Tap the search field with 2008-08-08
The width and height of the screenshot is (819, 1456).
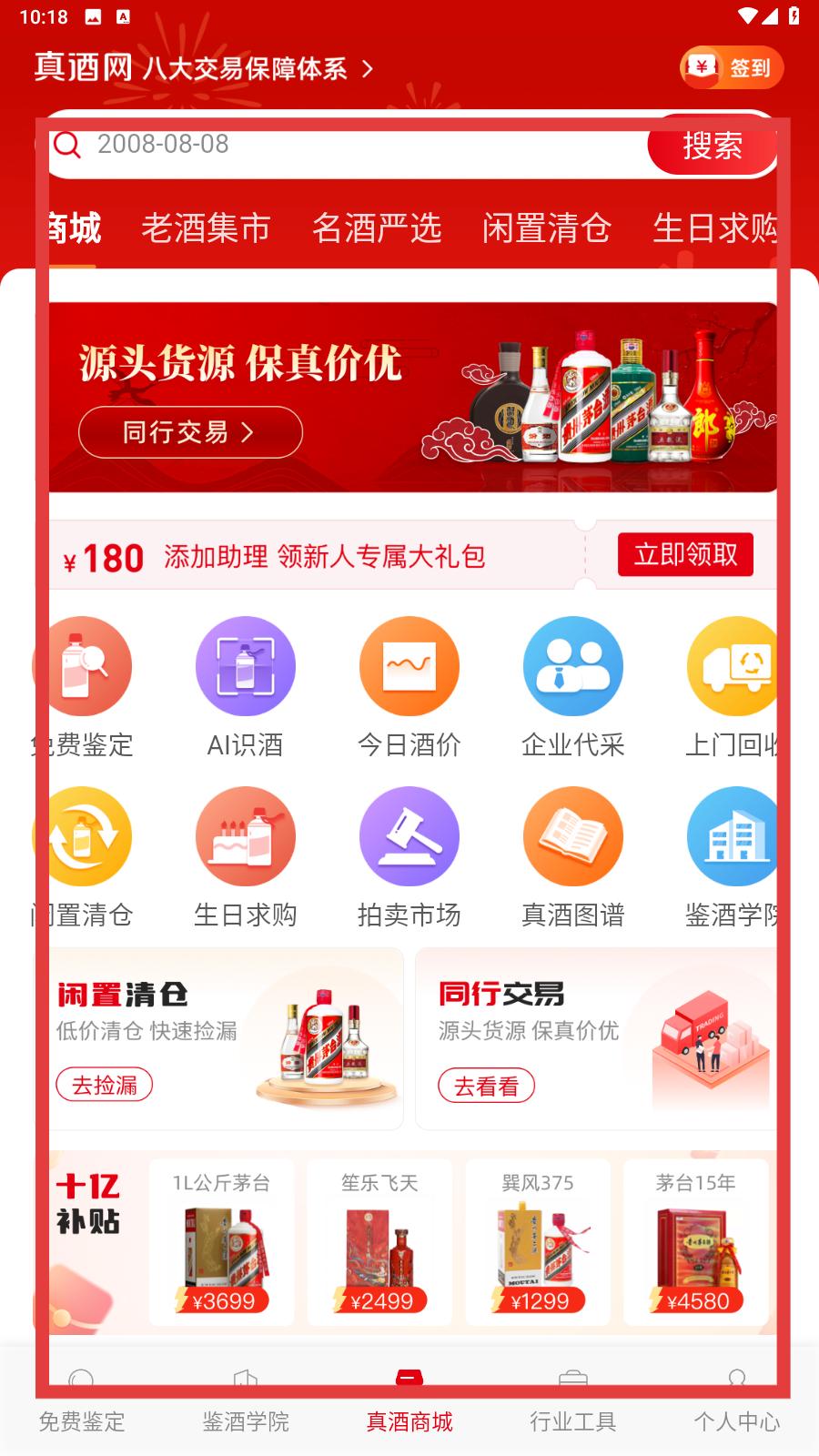346,145
